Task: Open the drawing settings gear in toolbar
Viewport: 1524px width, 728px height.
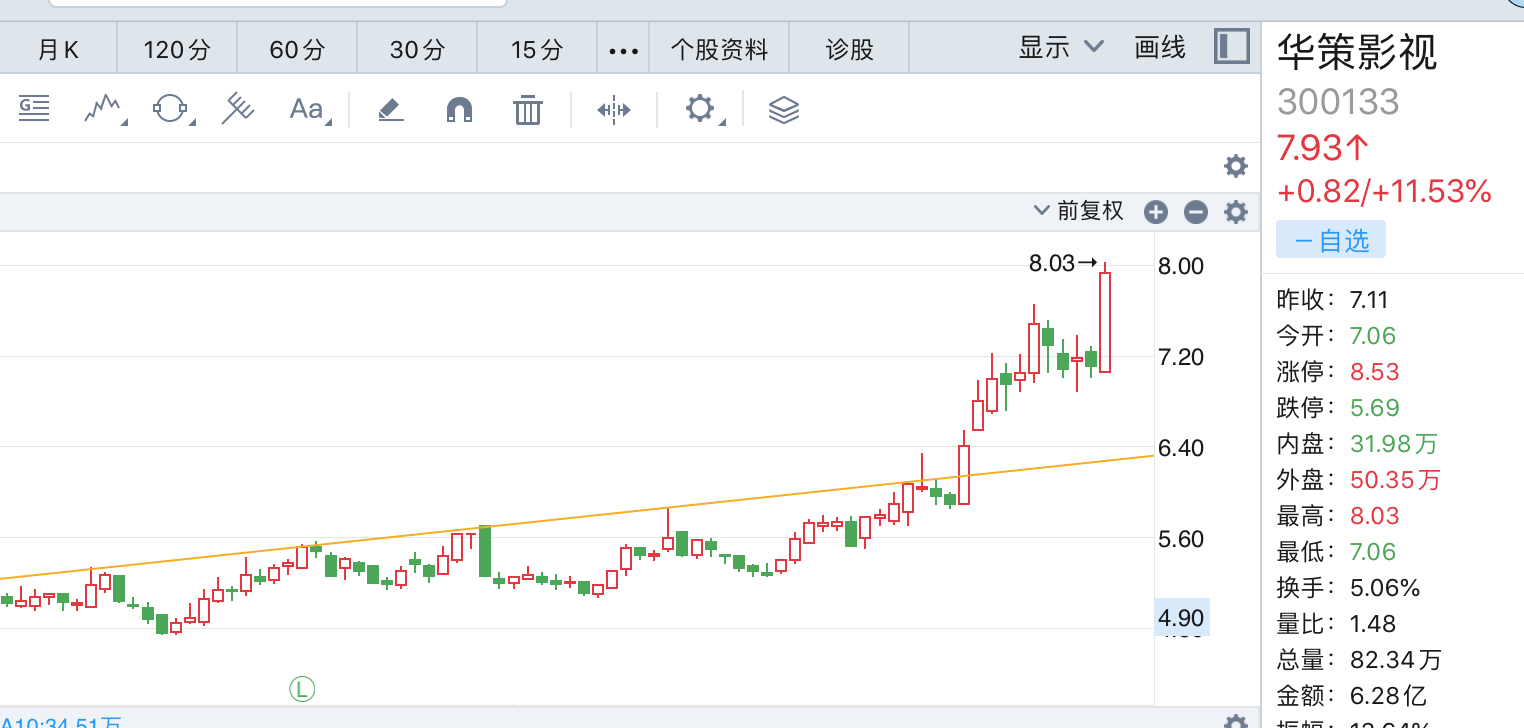Action: (702, 108)
